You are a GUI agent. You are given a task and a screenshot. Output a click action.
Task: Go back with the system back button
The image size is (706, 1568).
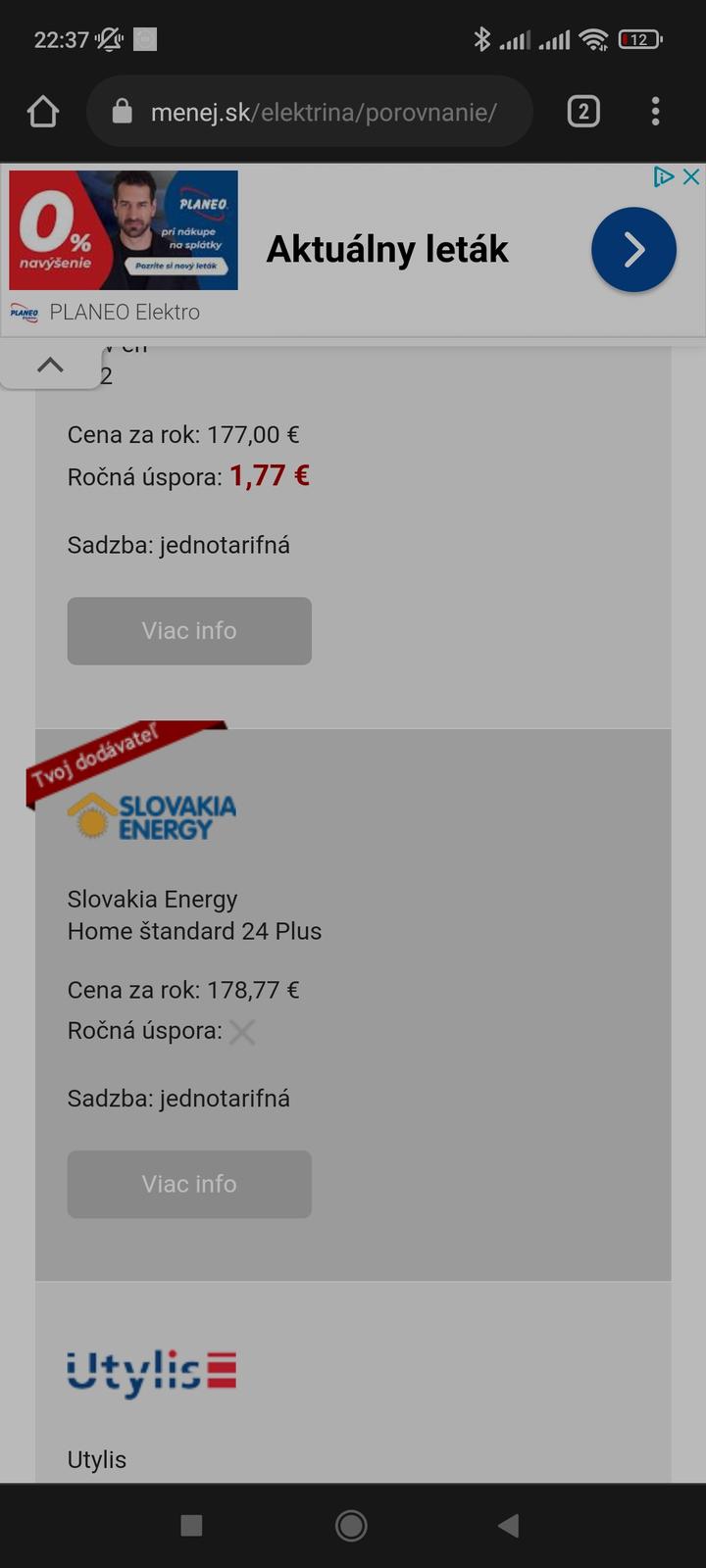pyautogui.click(x=508, y=1525)
